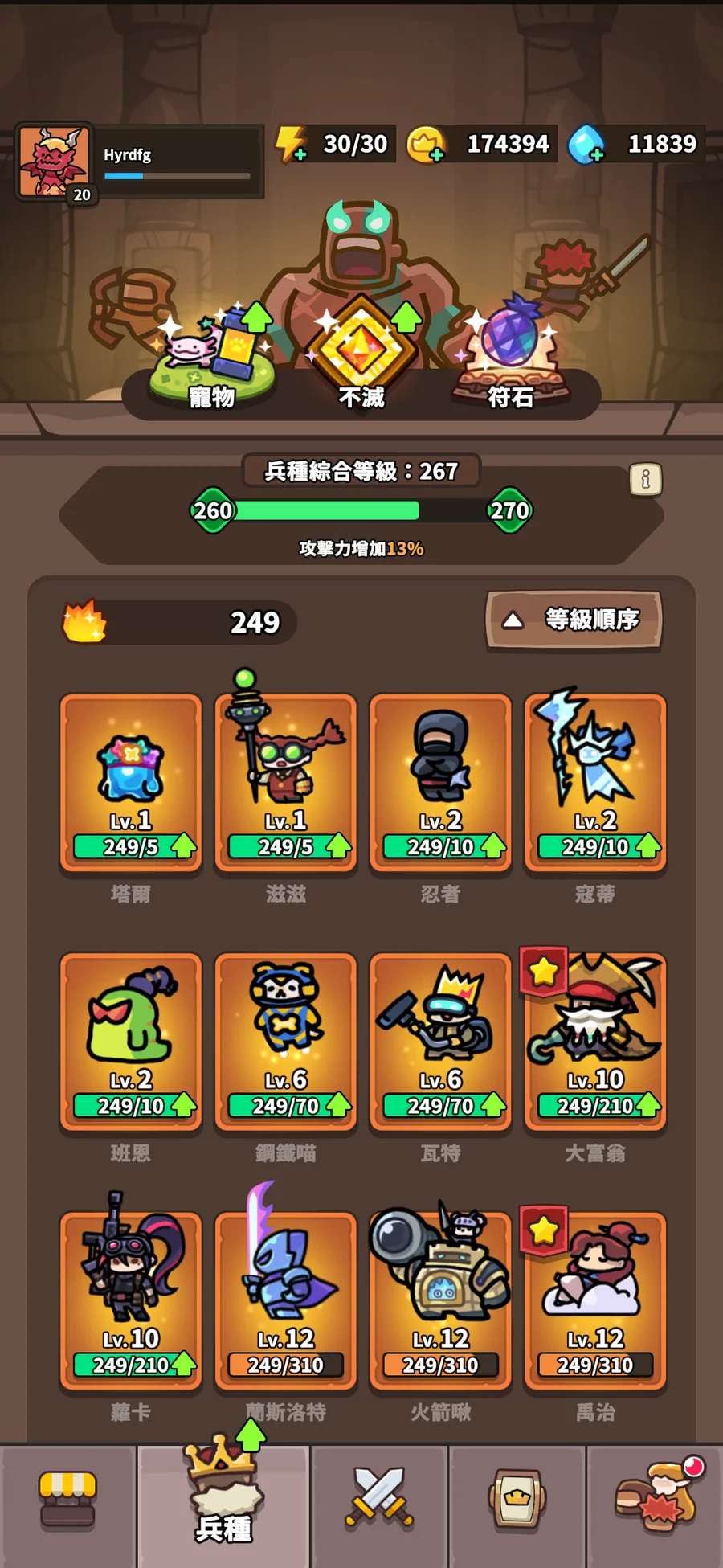
Task: Upgrade the 班恩 slime unit card
Action: [131, 1042]
